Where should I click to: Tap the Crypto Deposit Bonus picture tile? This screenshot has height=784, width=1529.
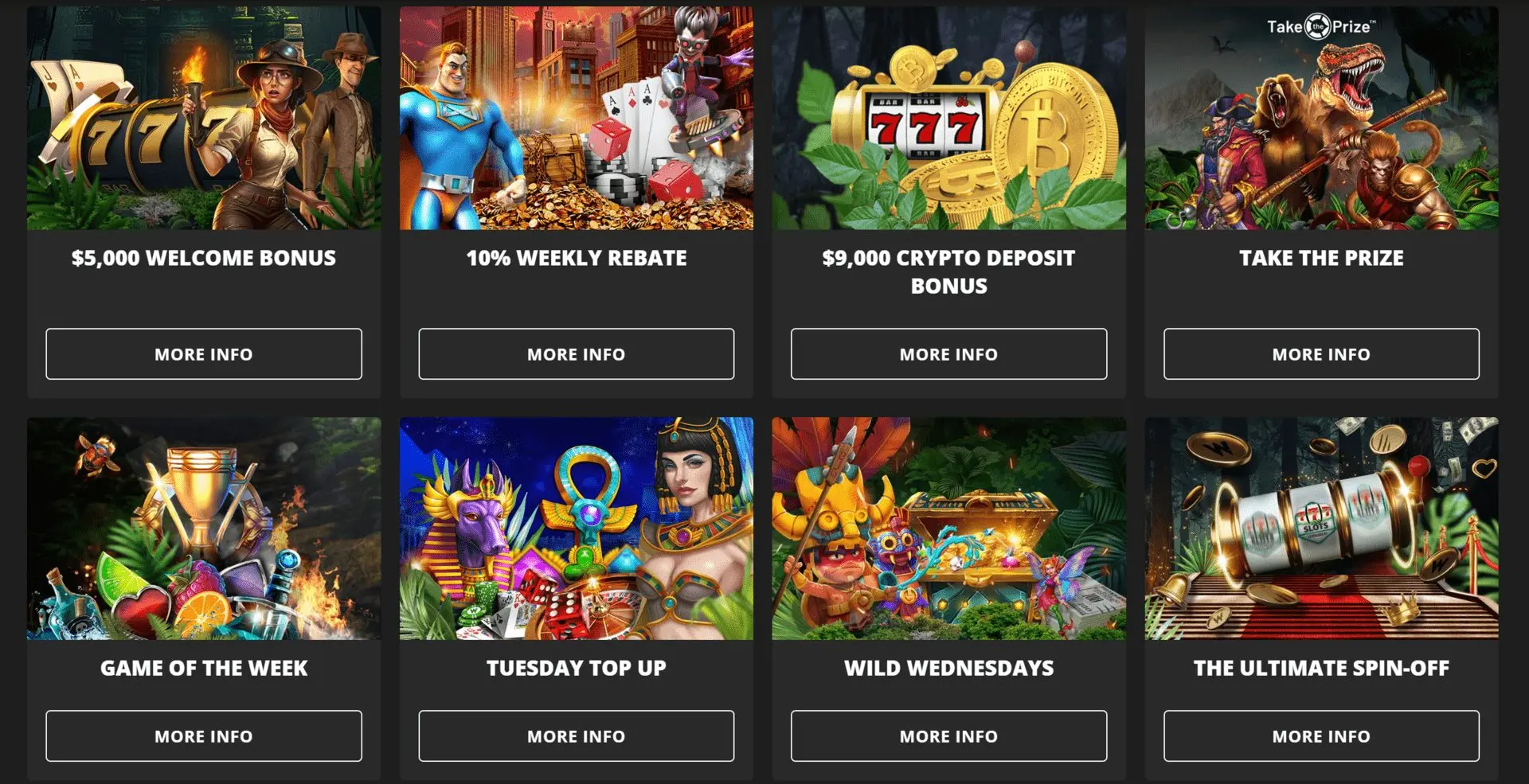[x=948, y=118]
